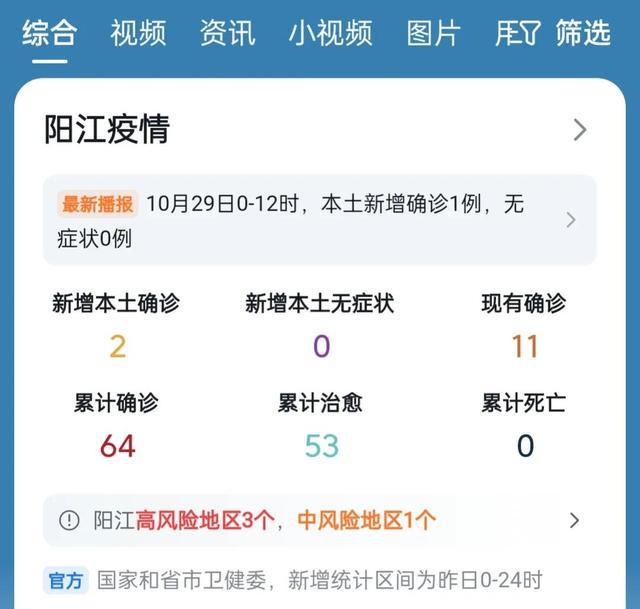Switch to the 视频 tab
Screen dimensions: 640x609
(138, 33)
